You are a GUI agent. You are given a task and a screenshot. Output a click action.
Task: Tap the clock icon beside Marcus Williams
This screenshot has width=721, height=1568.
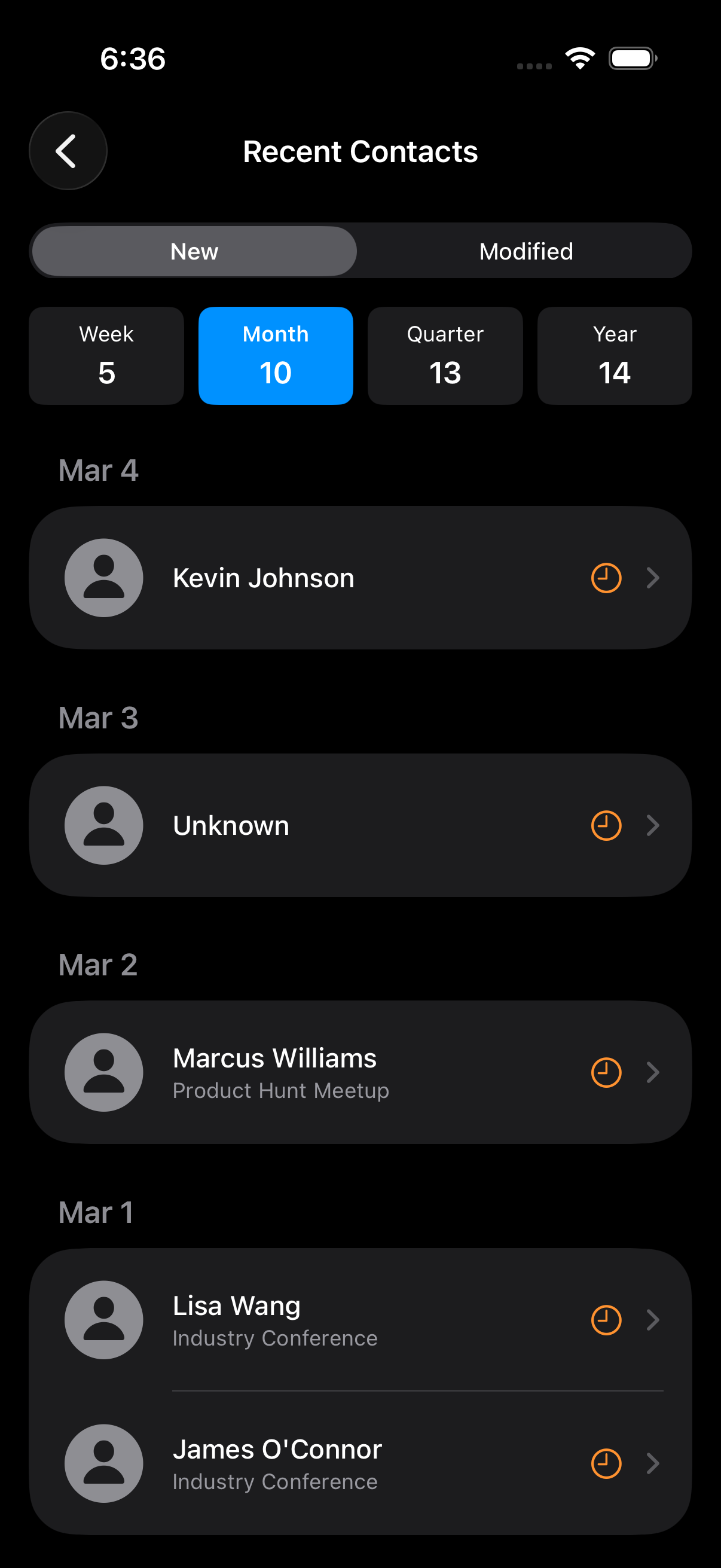point(606,1072)
